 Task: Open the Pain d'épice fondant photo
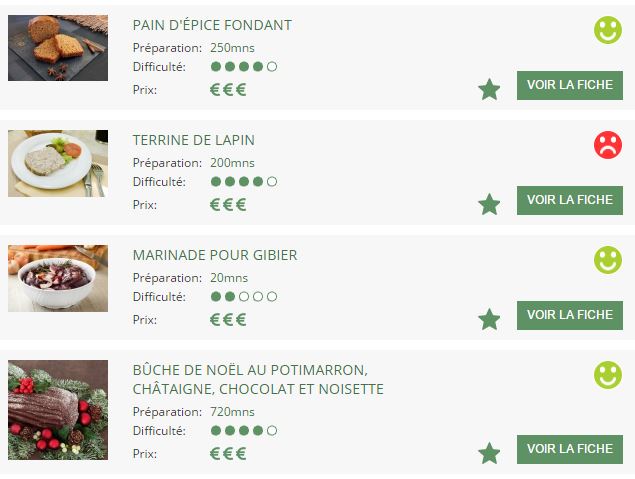[x=58, y=48]
